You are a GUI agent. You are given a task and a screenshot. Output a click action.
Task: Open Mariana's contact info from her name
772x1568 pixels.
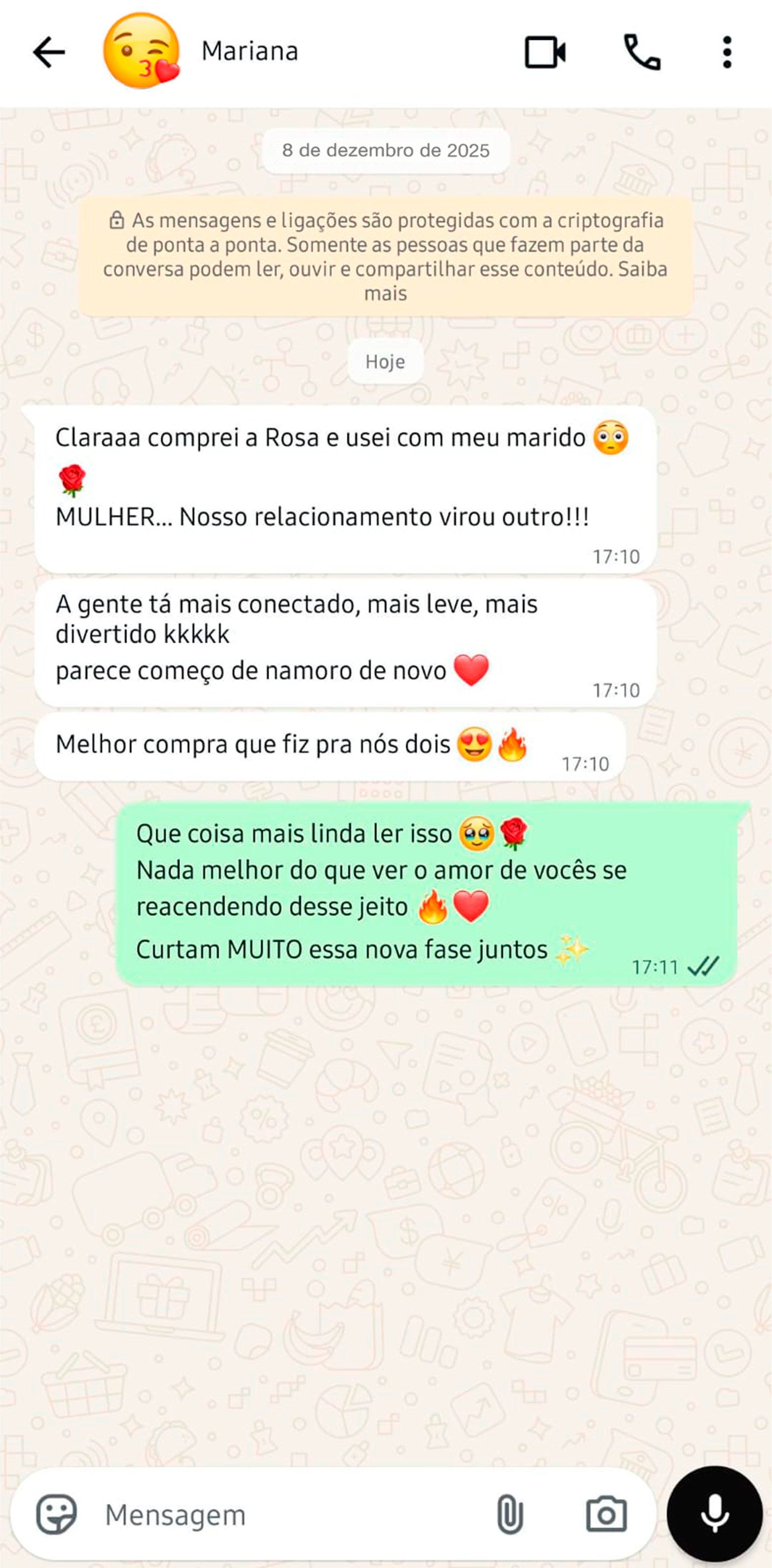pyautogui.click(x=250, y=51)
